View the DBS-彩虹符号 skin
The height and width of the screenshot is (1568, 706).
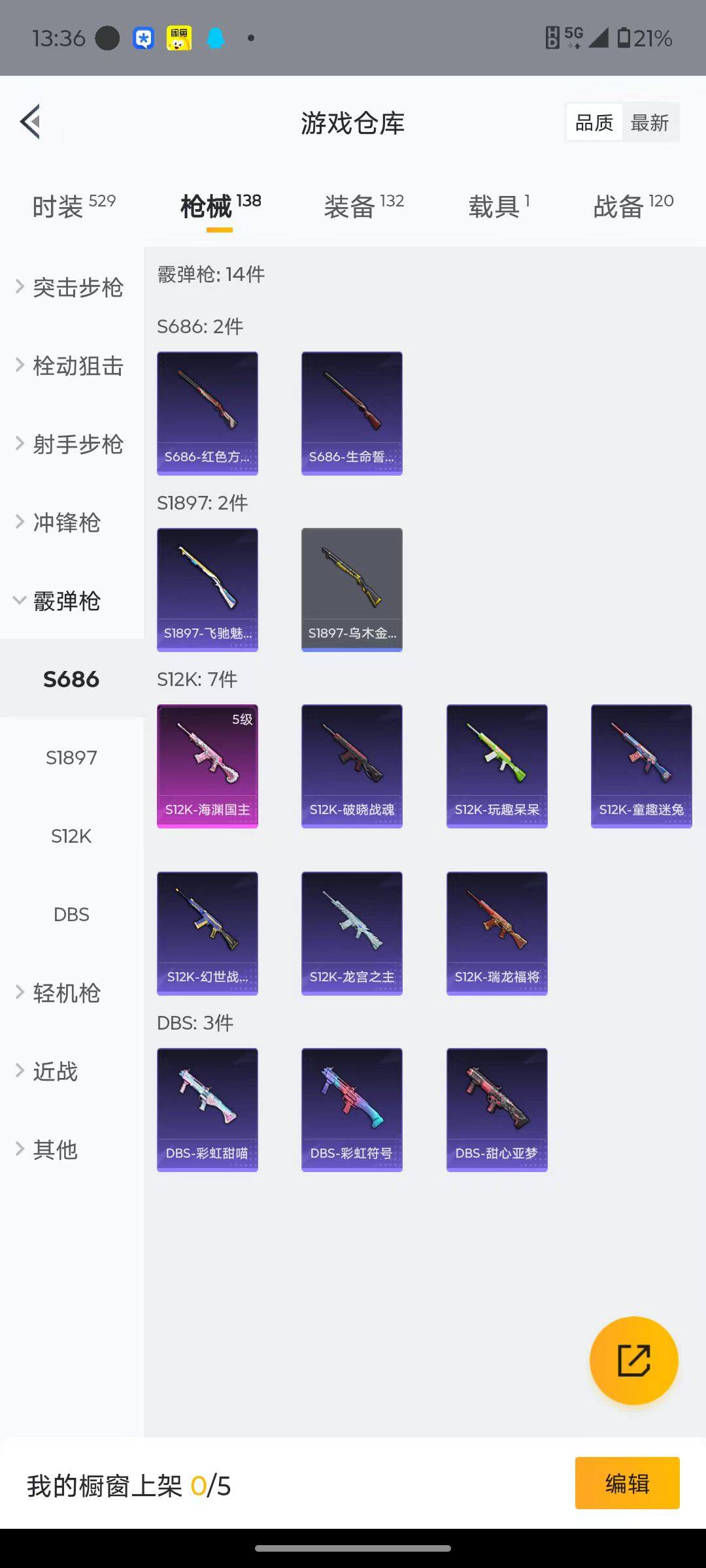[352, 1109]
